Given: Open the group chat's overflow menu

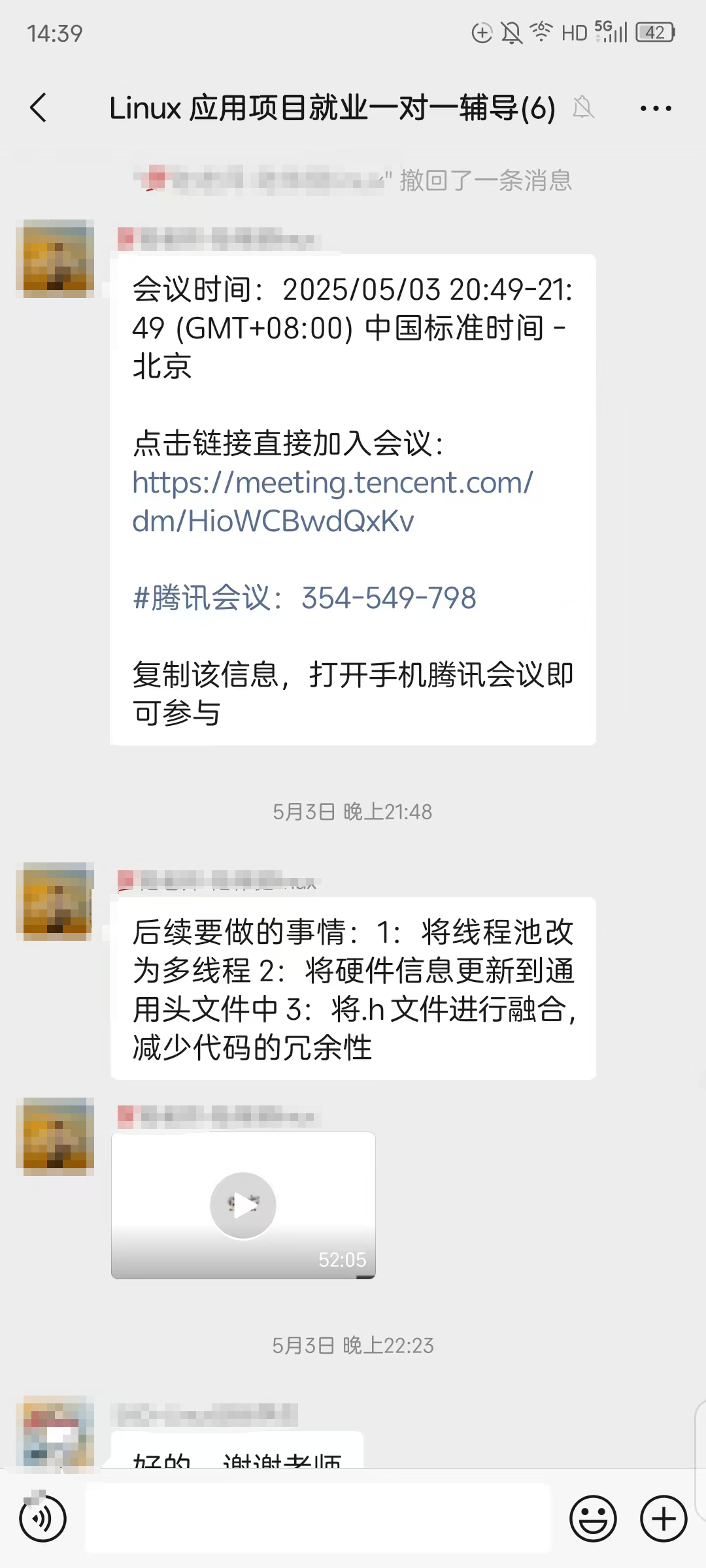Looking at the screenshot, I should [655, 108].
